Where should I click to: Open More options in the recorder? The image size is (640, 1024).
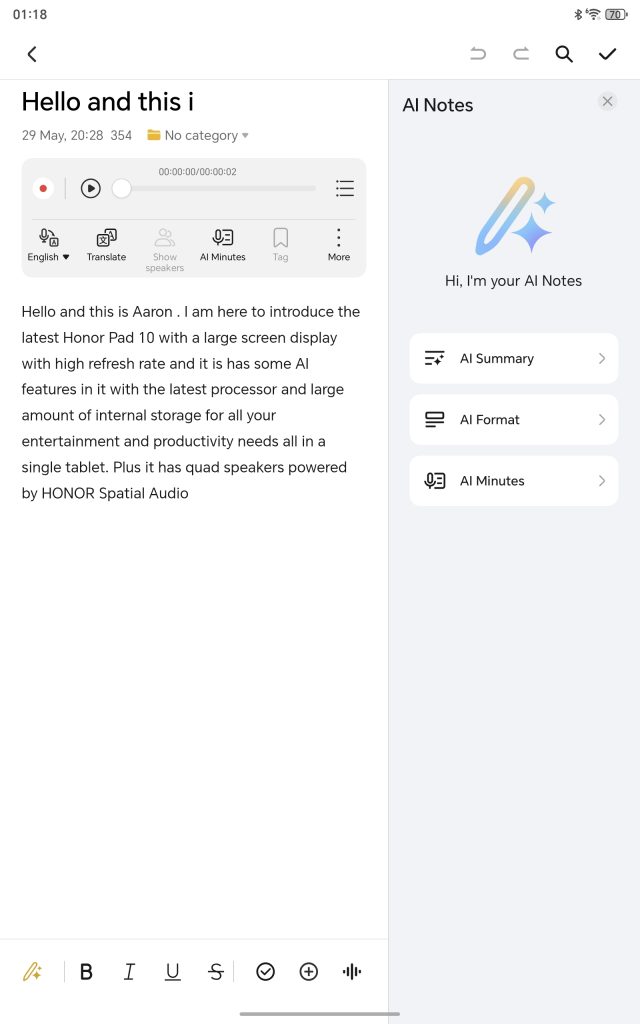[339, 245]
